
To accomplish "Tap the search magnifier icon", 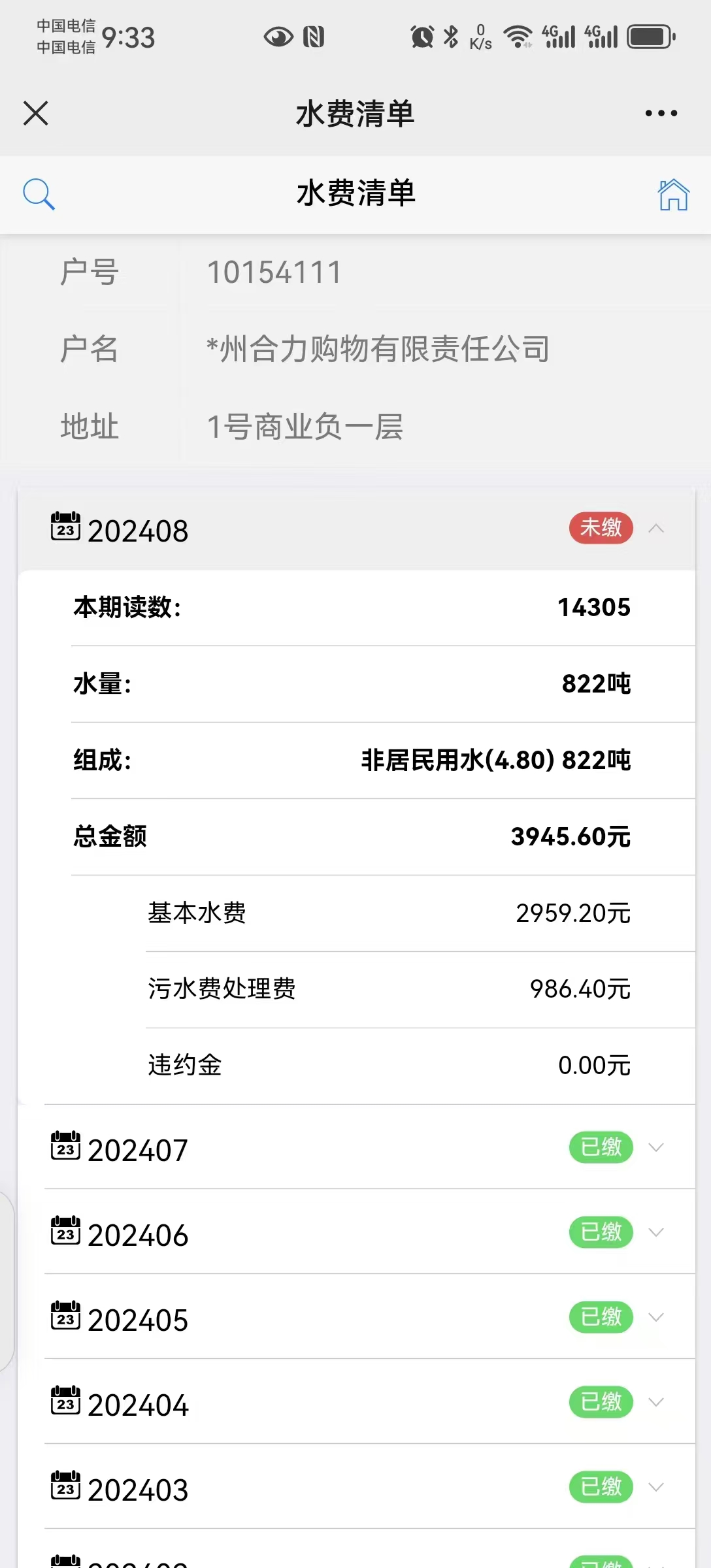I will pyautogui.click(x=39, y=194).
